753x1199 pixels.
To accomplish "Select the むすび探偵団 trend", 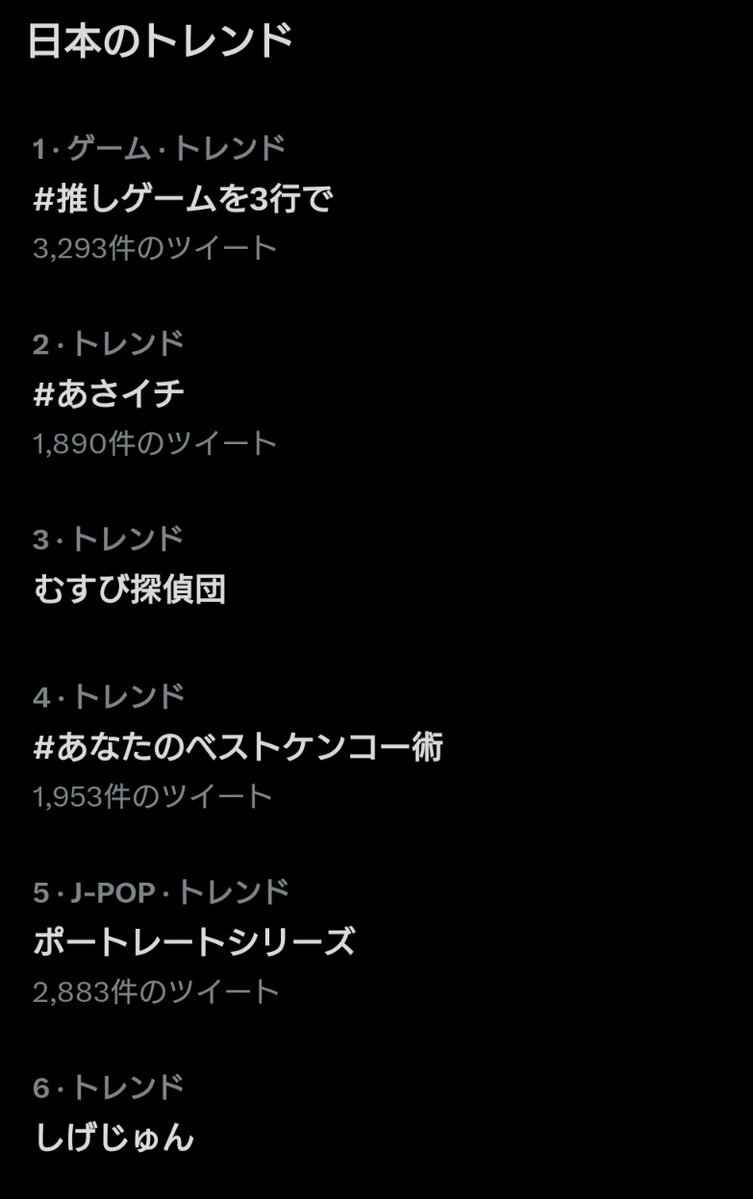I will click(129, 589).
